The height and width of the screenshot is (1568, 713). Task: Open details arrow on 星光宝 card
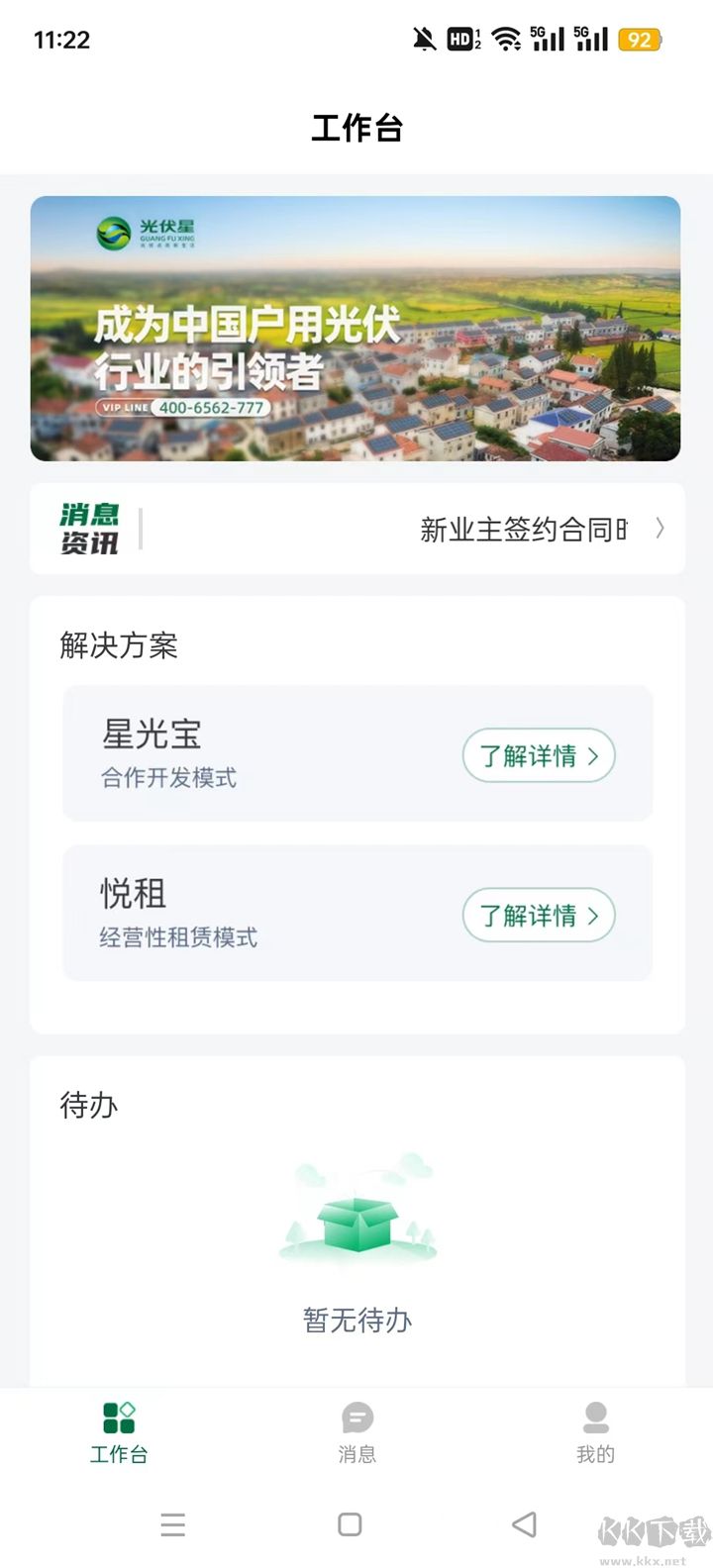tap(593, 755)
